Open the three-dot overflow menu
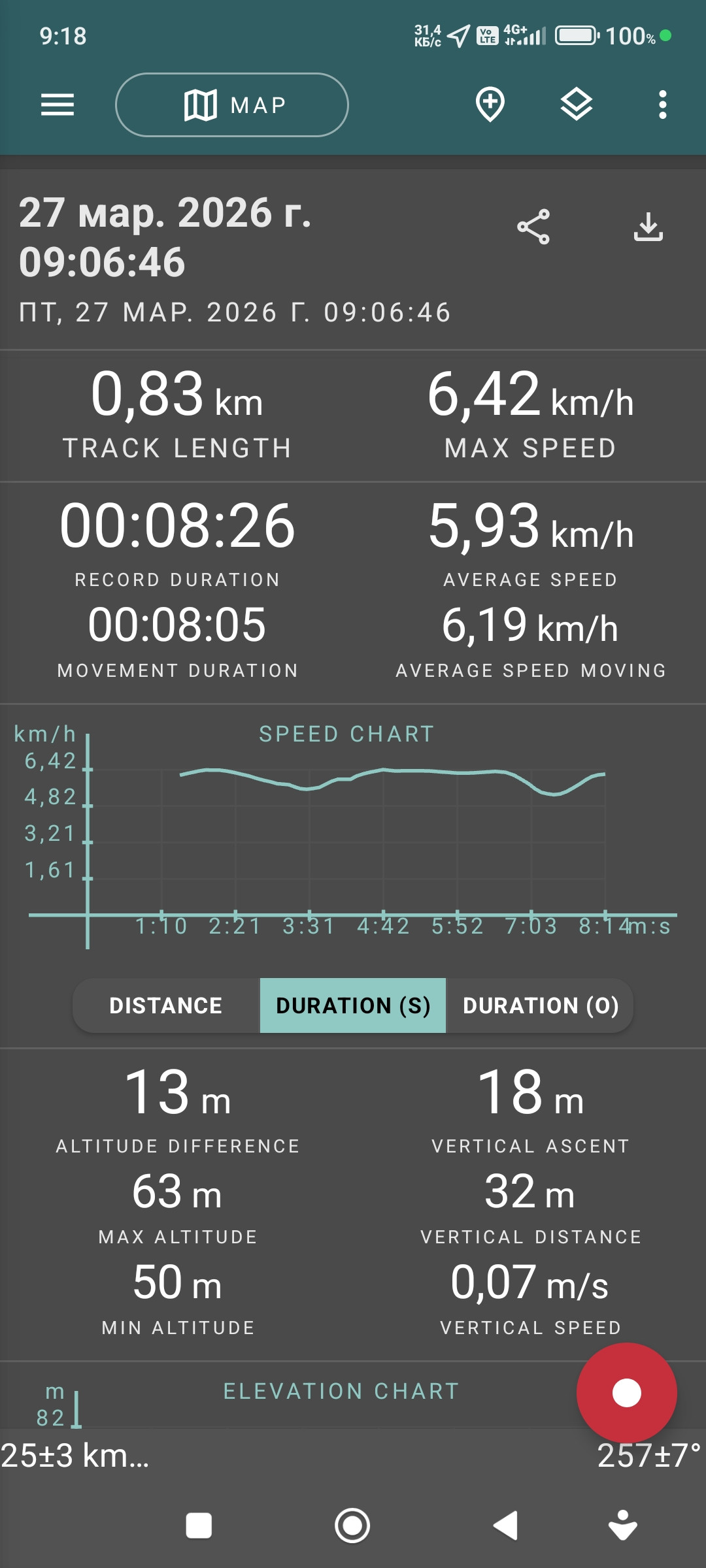The width and height of the screenshot is (706, 1568). click(x=663, y=105)
